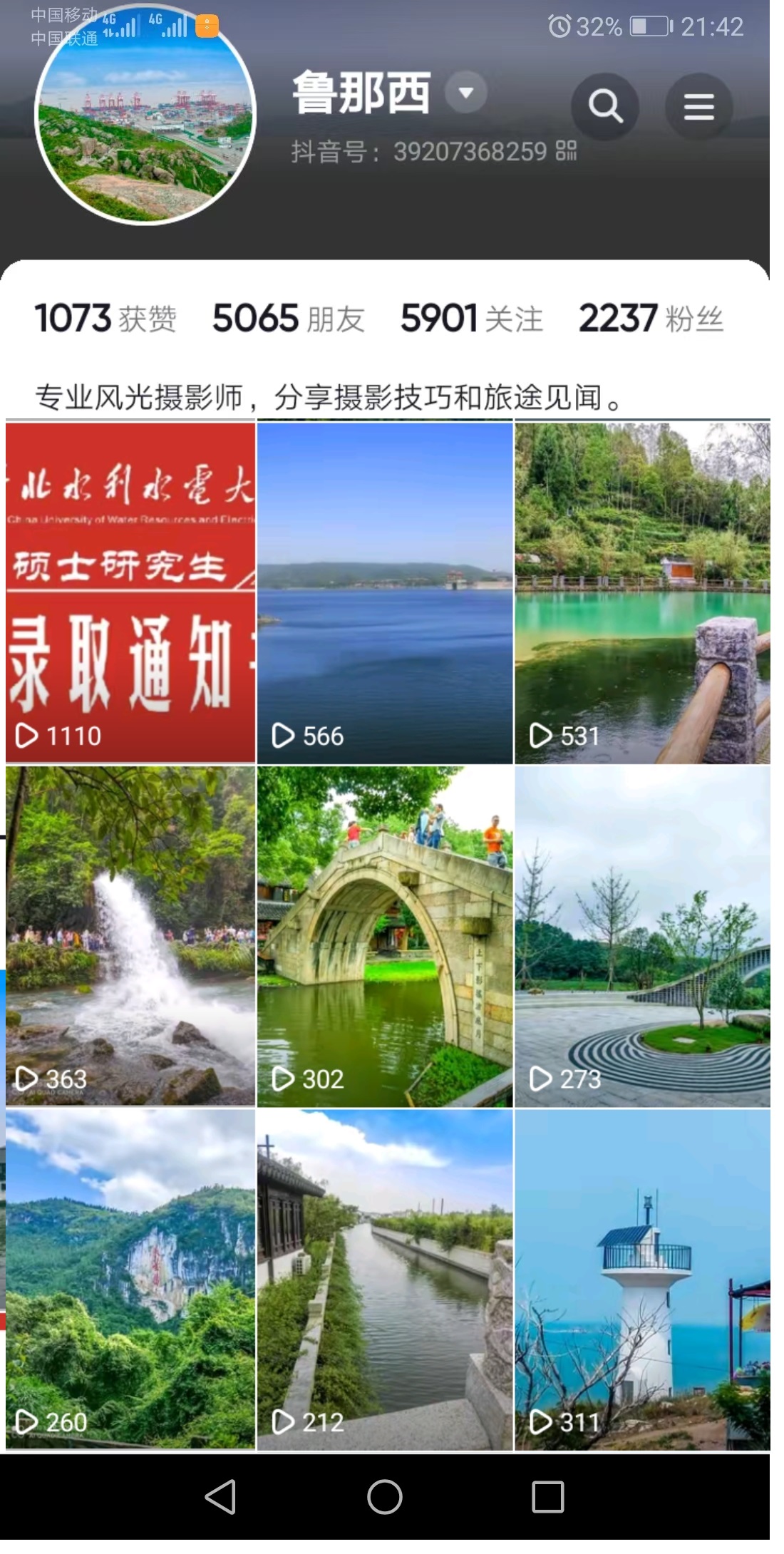Play the waterfall video with 363 plays
Screen dimensions: 784x1554
click(130, 936)
